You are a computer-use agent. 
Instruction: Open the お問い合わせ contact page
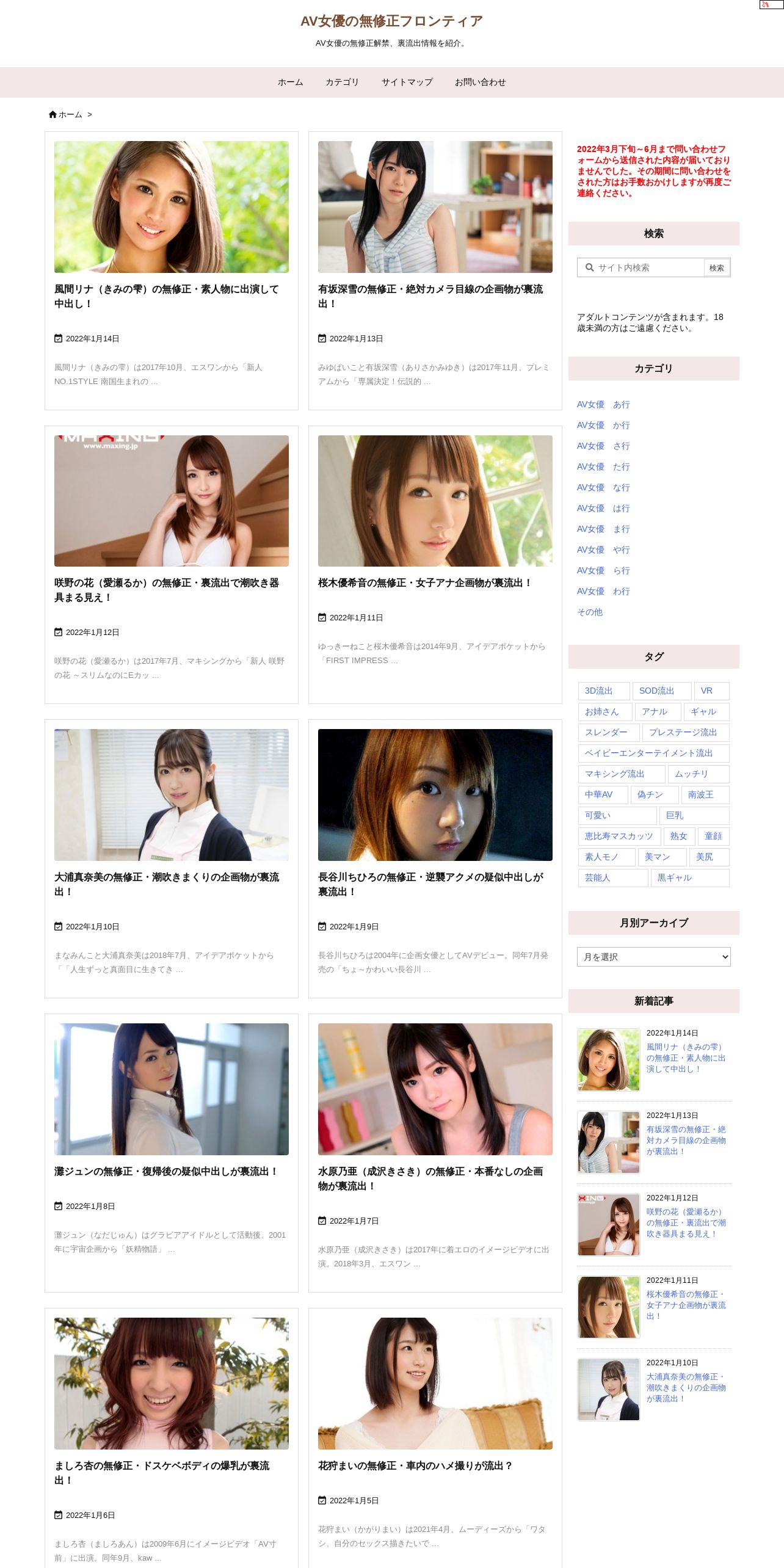pyautogui.click(x=480, y=82)
